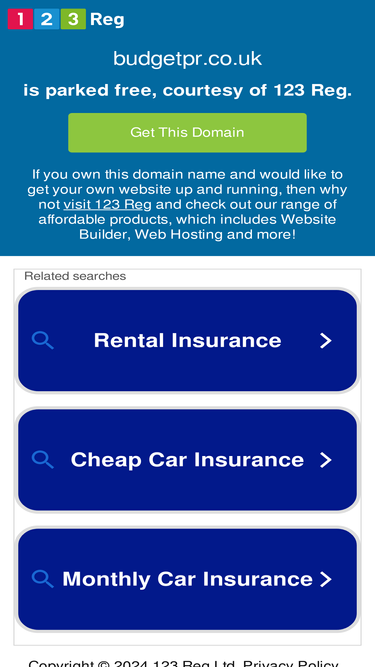Choose the Monthly Car Insurance search
This screenshot has height=667, width=375.
(188, 579)
